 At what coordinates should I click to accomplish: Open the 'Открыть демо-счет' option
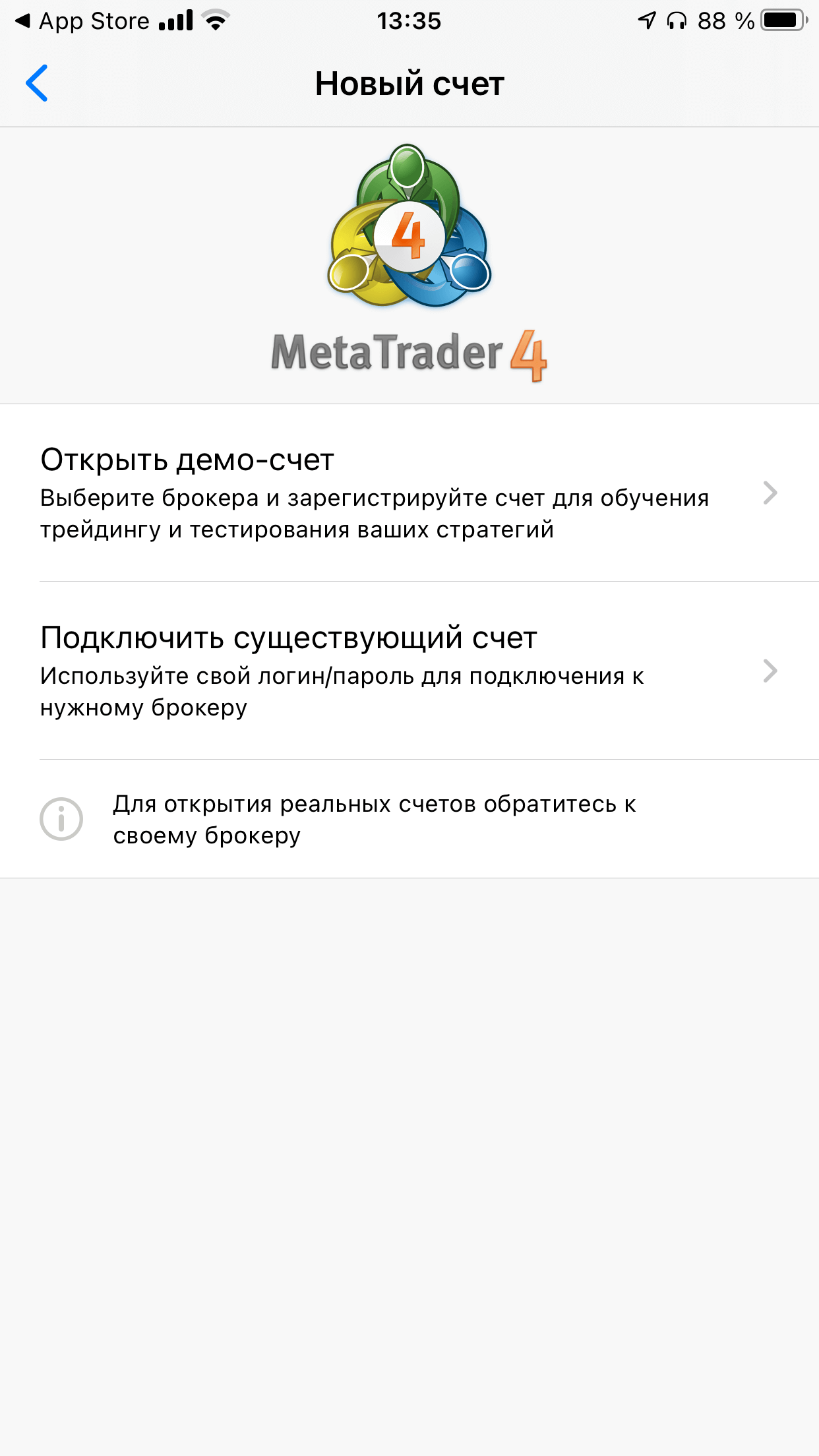(x=409, y=493)
